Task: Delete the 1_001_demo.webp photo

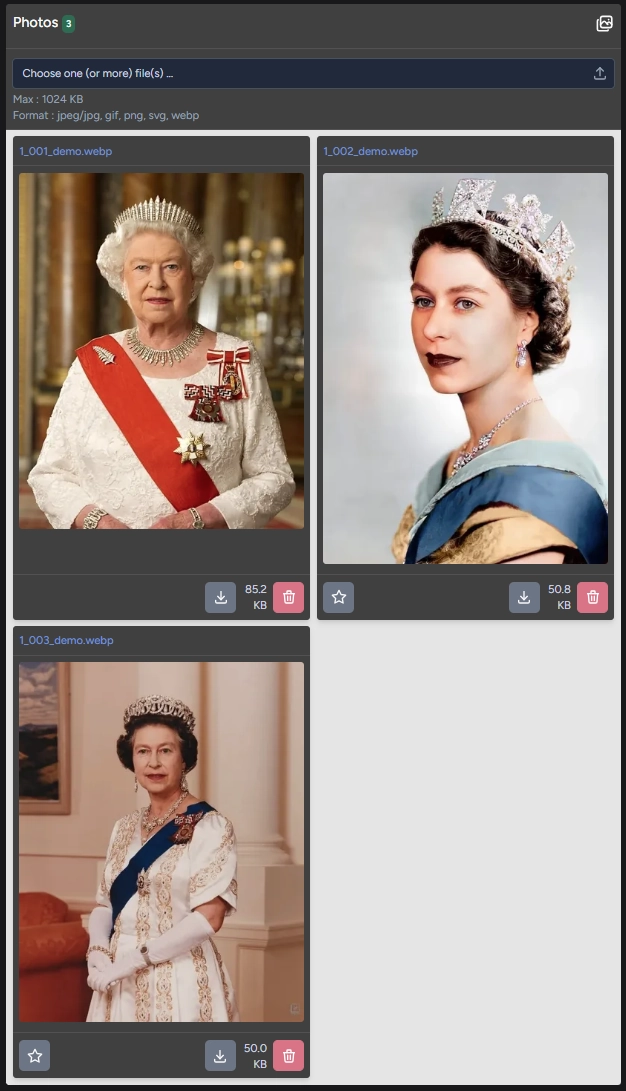Action: coord(289,597)
